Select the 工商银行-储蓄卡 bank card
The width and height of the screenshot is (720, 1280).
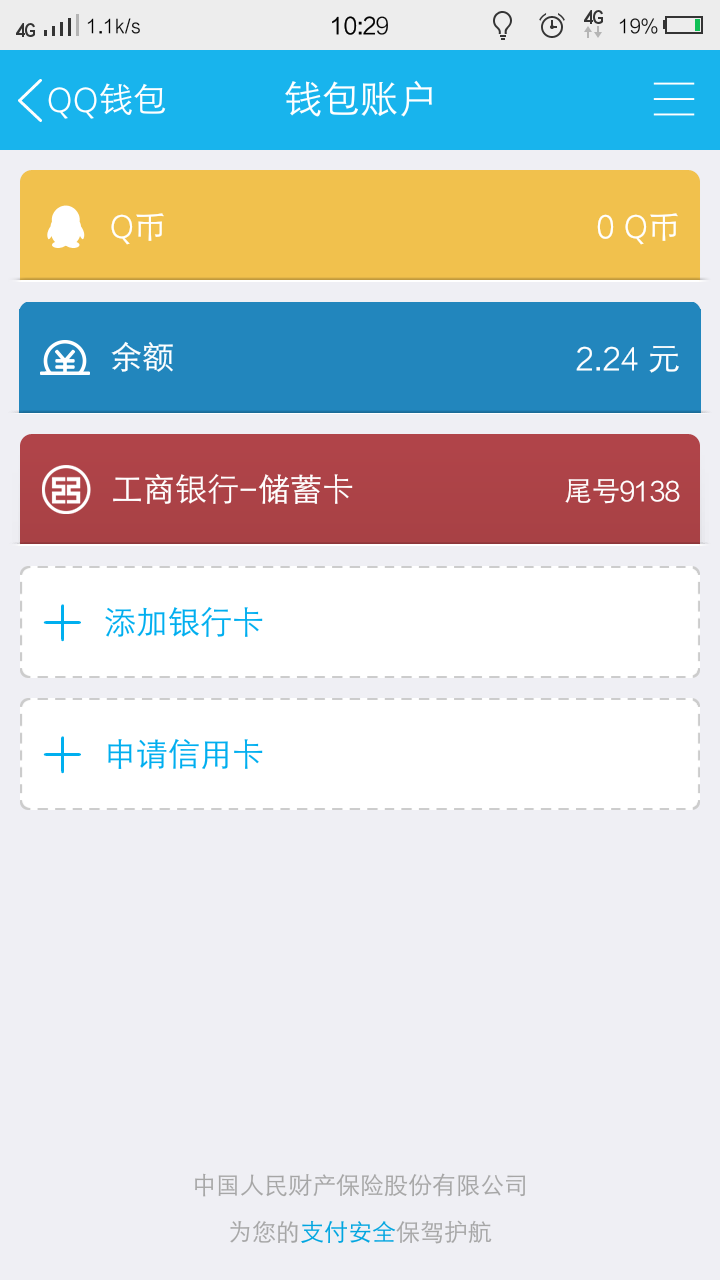360,489
